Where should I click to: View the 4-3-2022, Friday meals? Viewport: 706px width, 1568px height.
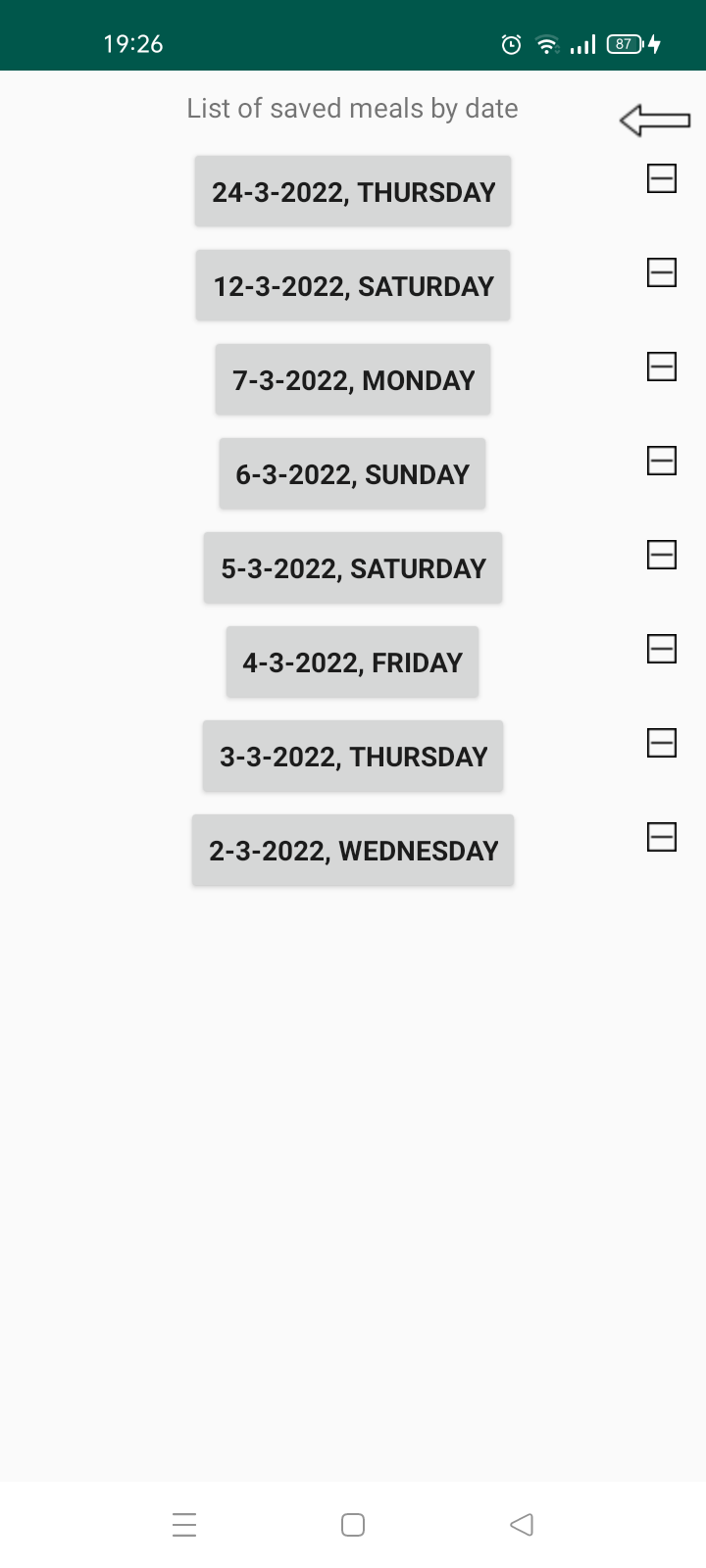point(353,662)
